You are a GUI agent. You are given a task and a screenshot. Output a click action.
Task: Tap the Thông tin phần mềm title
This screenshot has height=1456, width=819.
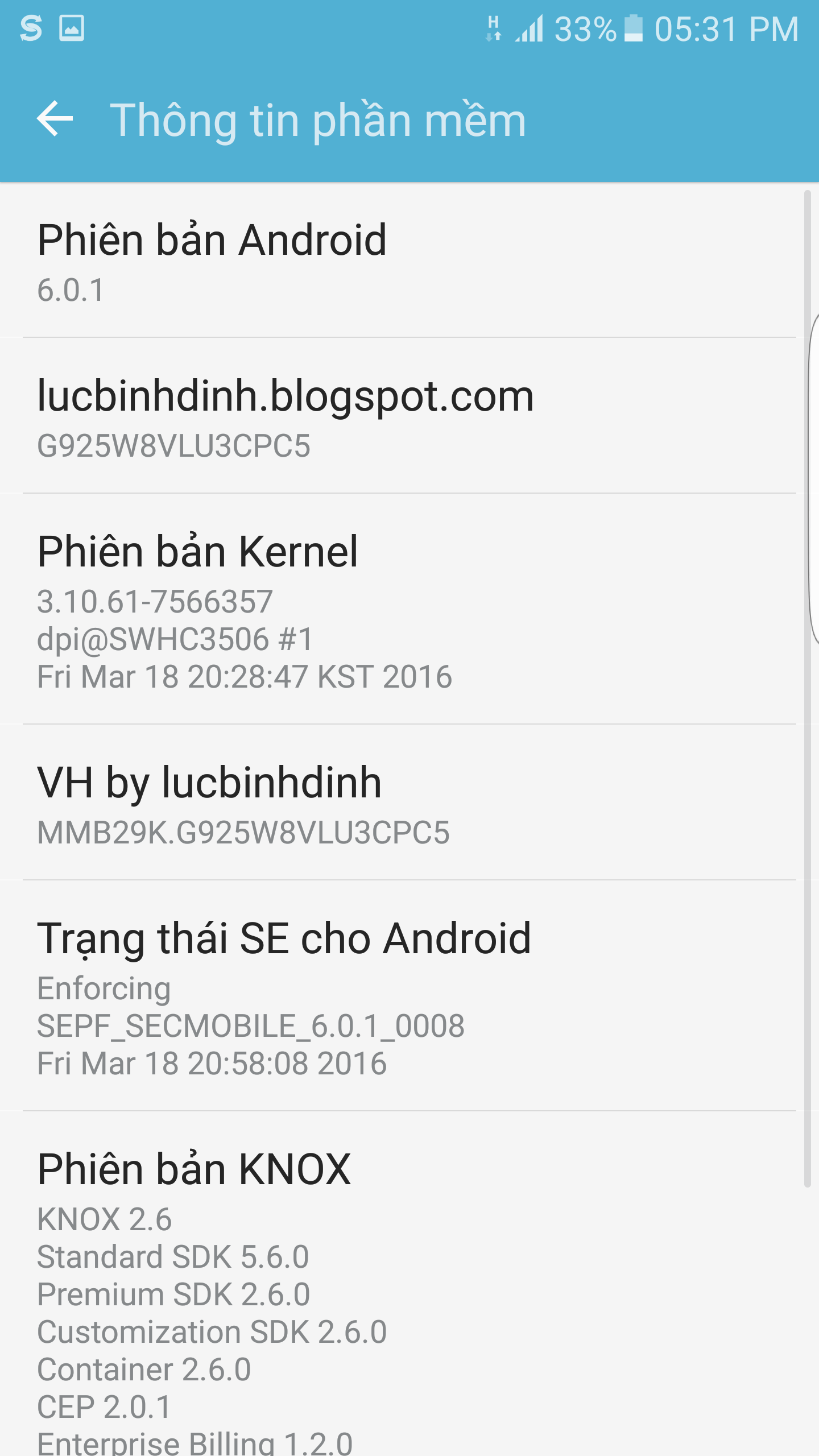(318, 120)
